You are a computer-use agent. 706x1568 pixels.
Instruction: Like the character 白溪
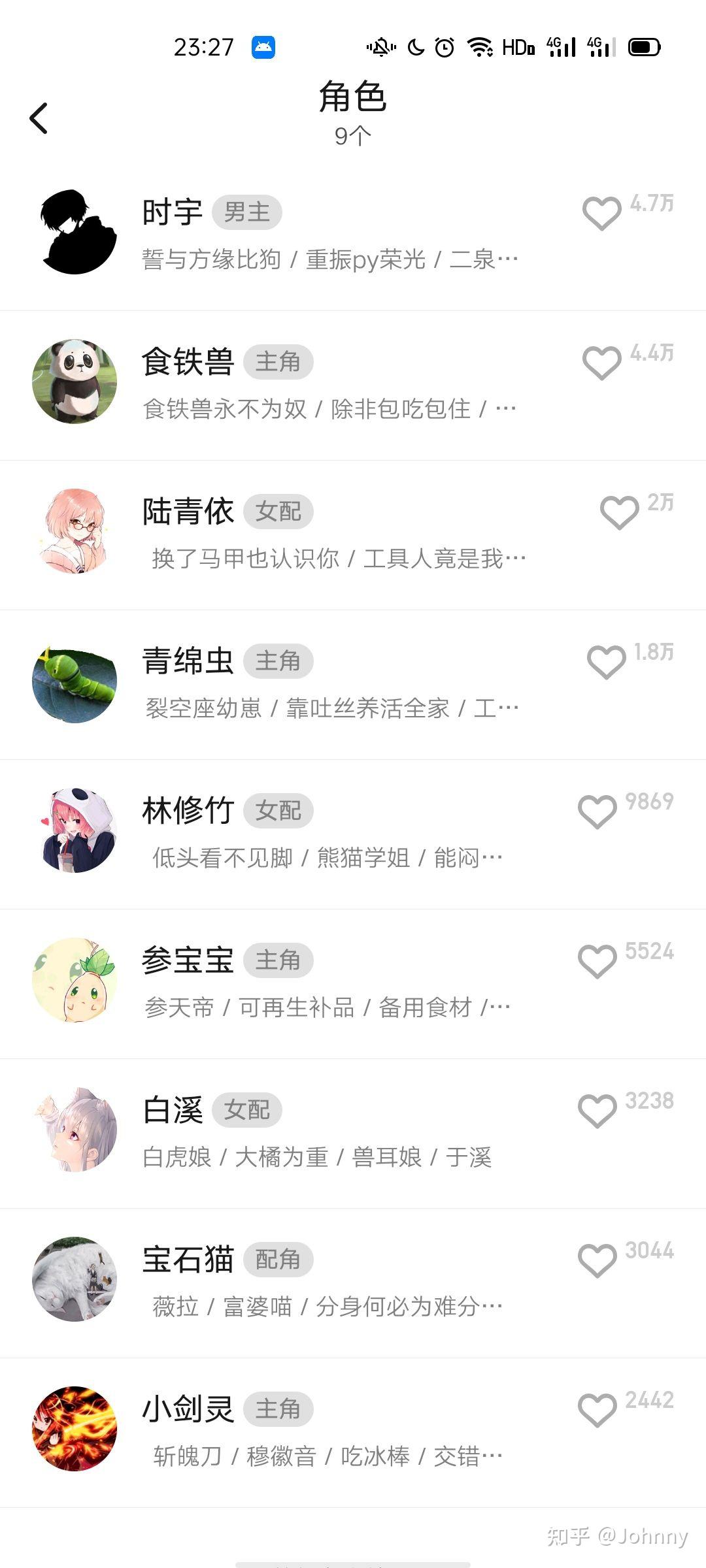pos(597,1111)
